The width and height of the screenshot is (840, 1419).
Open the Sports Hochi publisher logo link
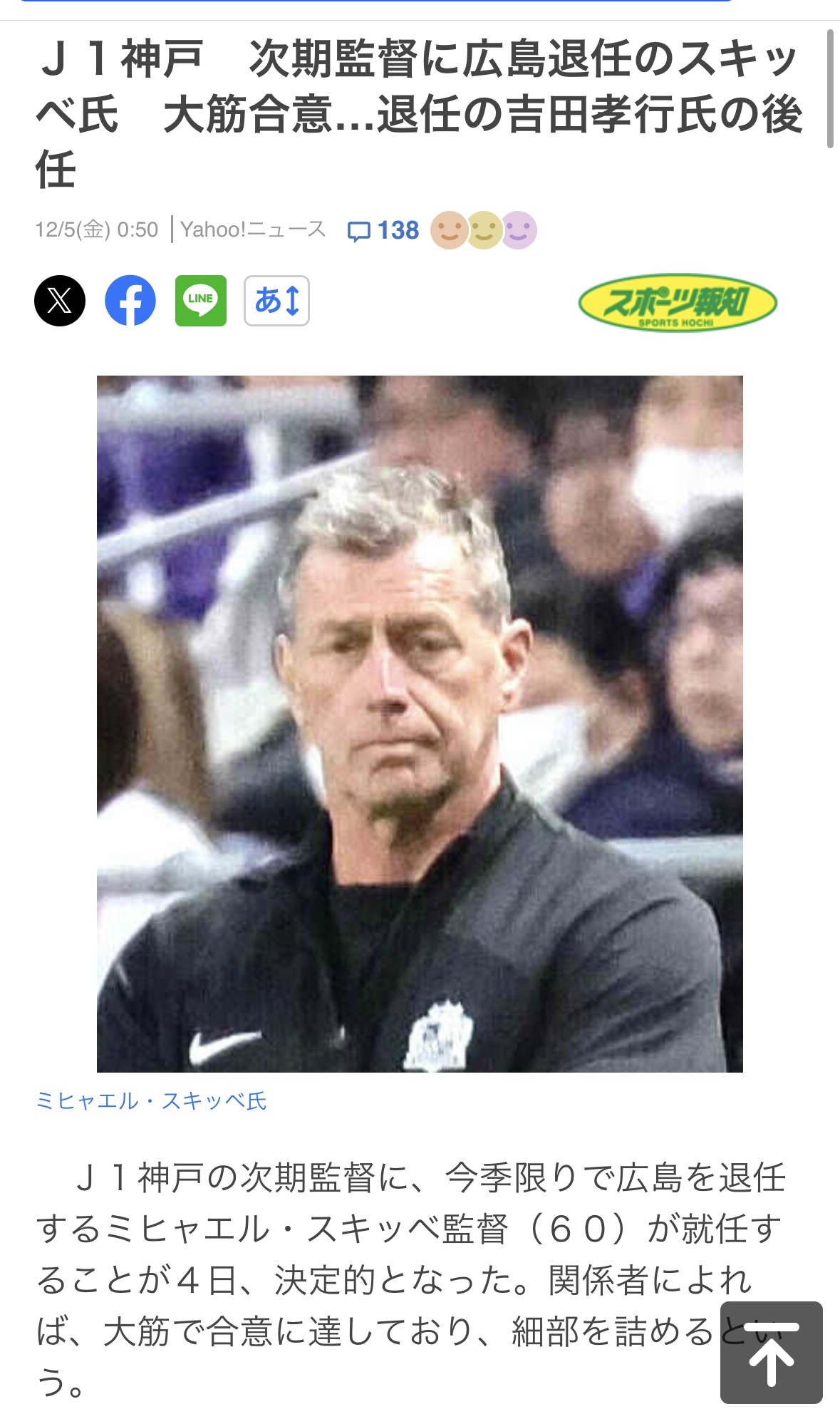[x=677, y=303]
